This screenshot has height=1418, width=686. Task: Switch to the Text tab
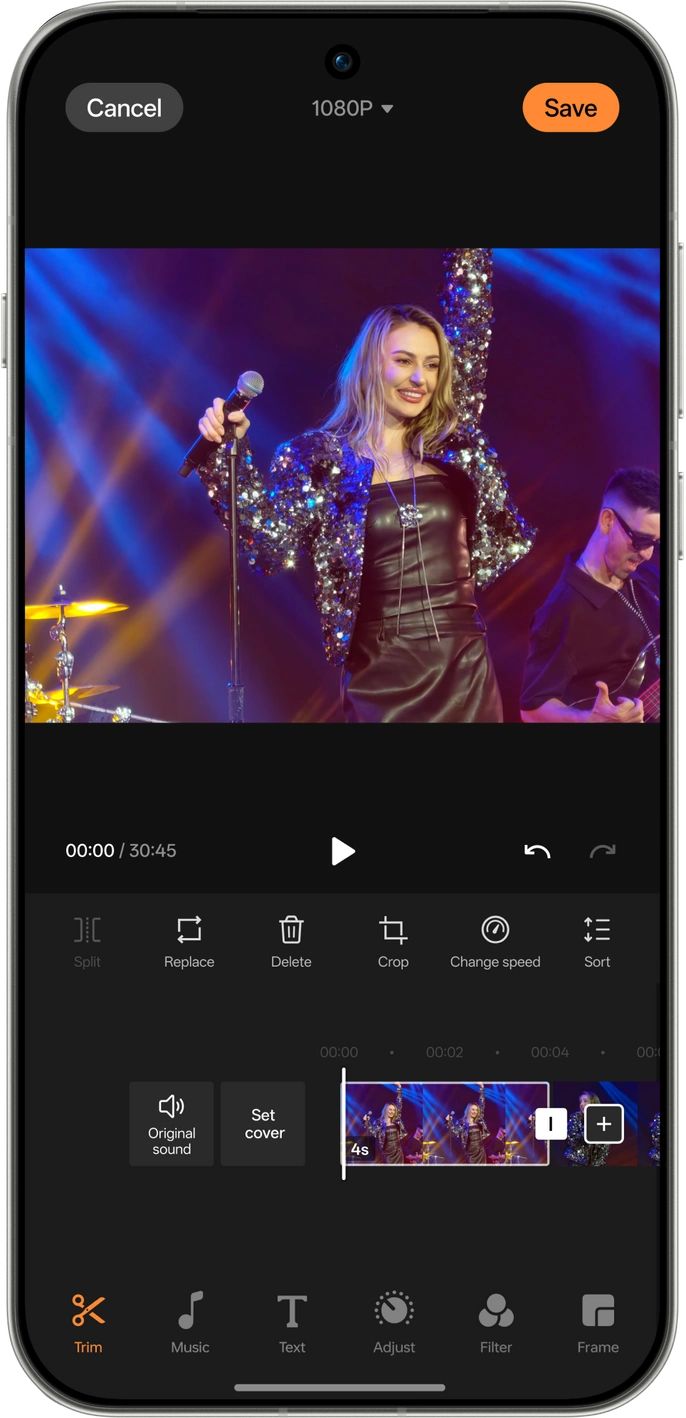tap(292, 1321)
